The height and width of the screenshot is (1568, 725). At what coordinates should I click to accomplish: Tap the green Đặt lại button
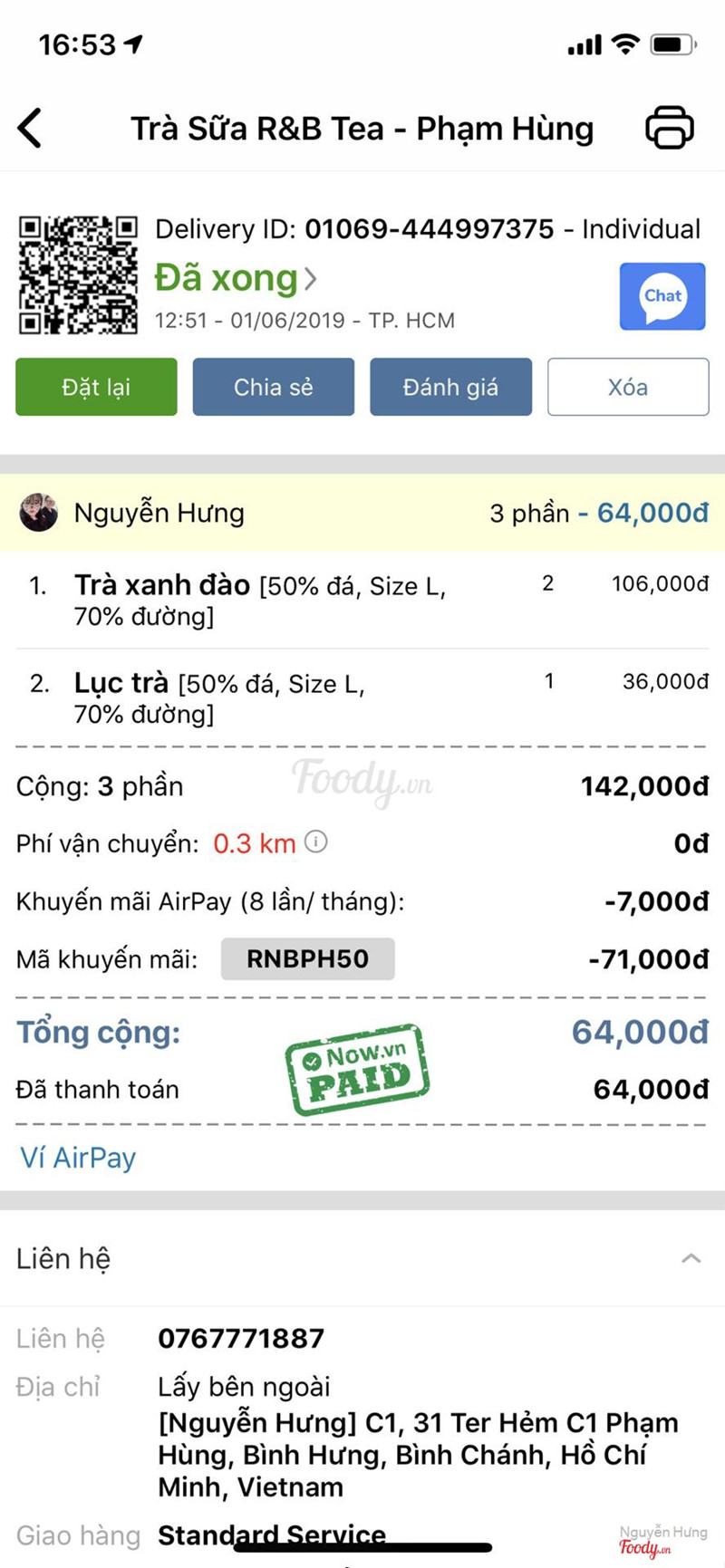click(x=96, y=387)
